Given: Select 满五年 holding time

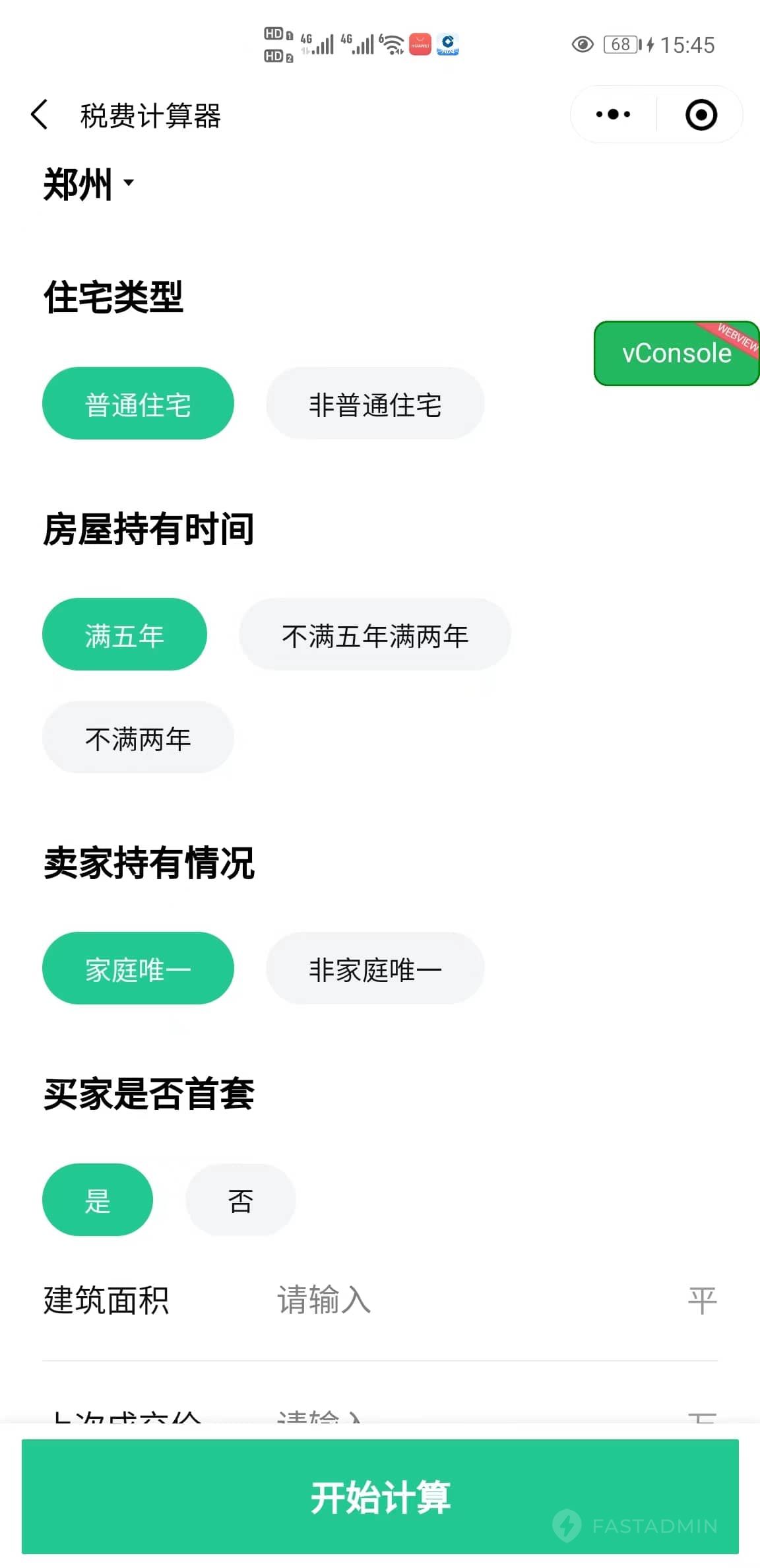Looking at the screenshot, I should [125, 634].
